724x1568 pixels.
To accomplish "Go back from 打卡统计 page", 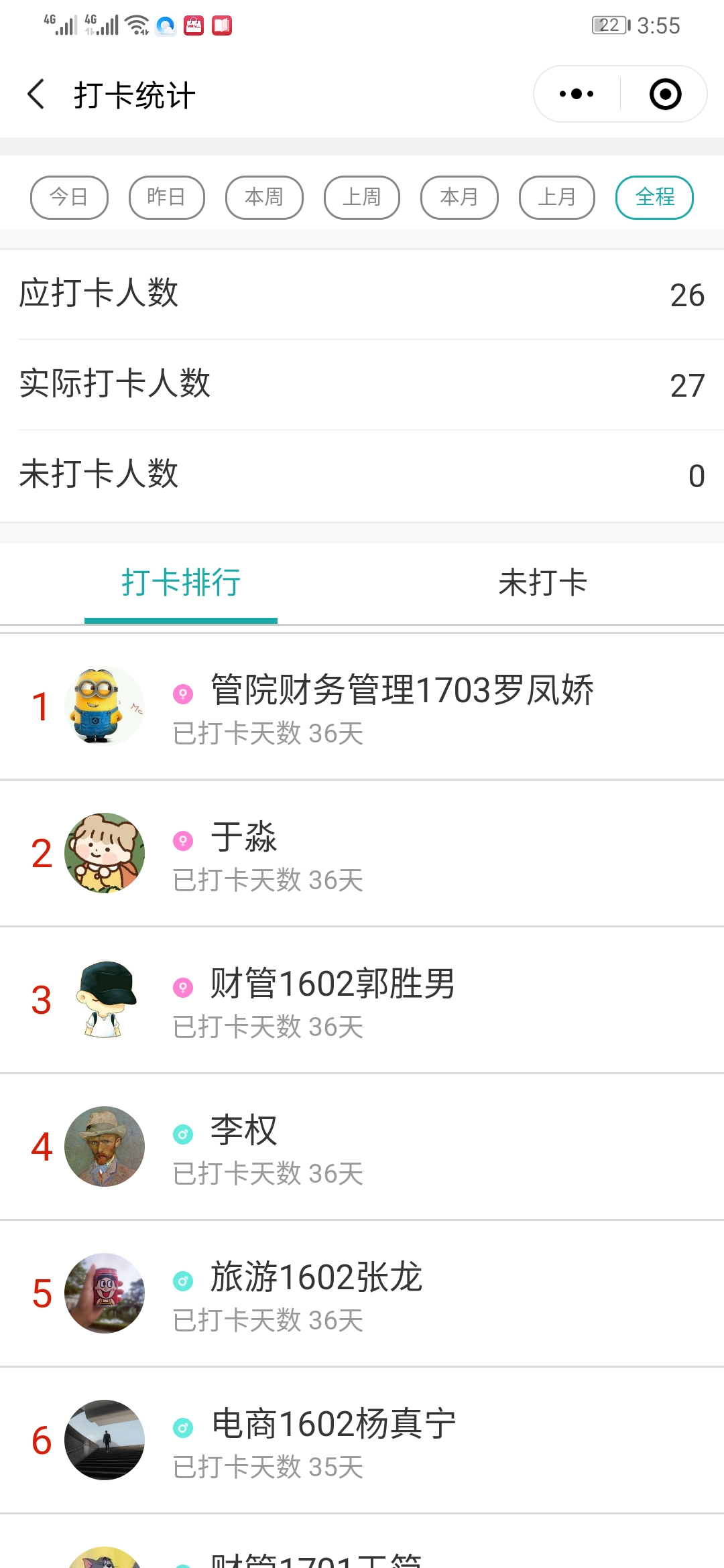I will point(36,94).
